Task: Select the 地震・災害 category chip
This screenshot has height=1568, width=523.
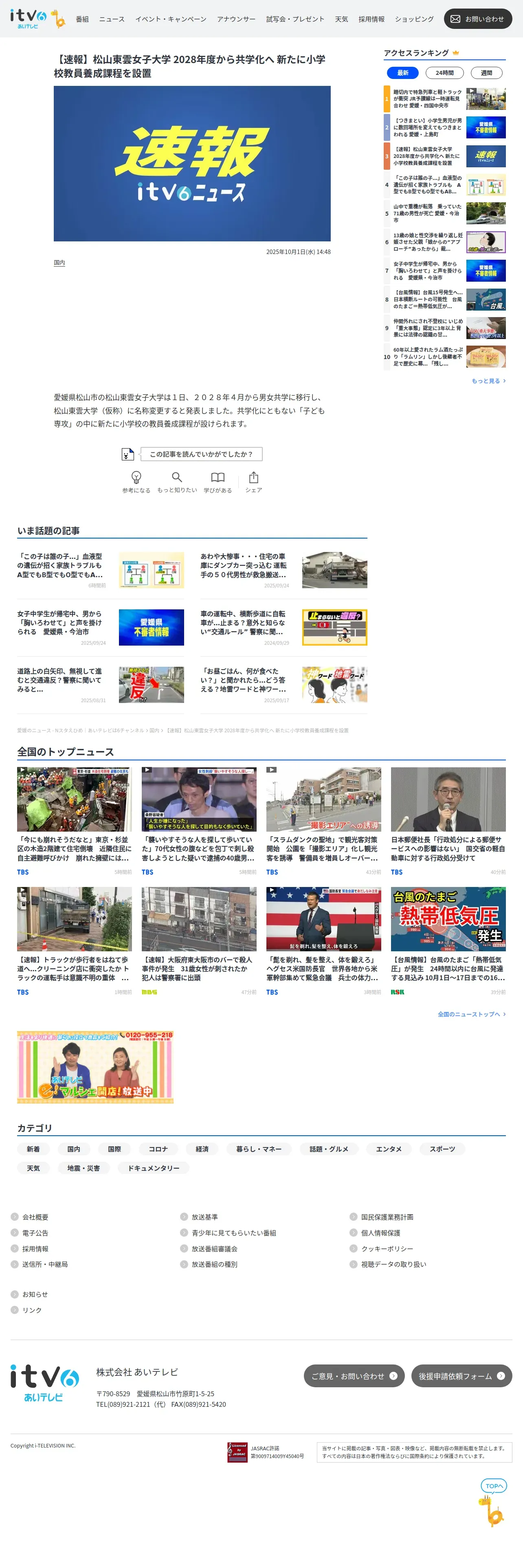Action: click(x=84, y=1168)
